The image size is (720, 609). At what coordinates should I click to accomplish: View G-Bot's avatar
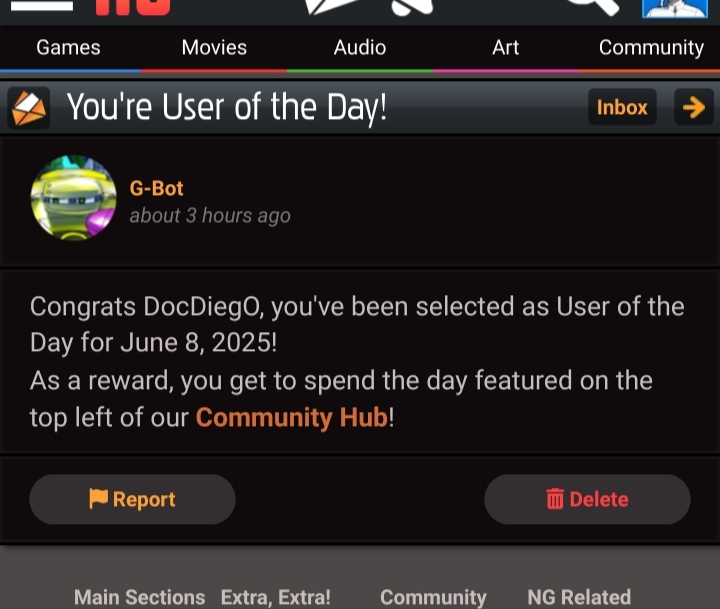coord(74,198)
